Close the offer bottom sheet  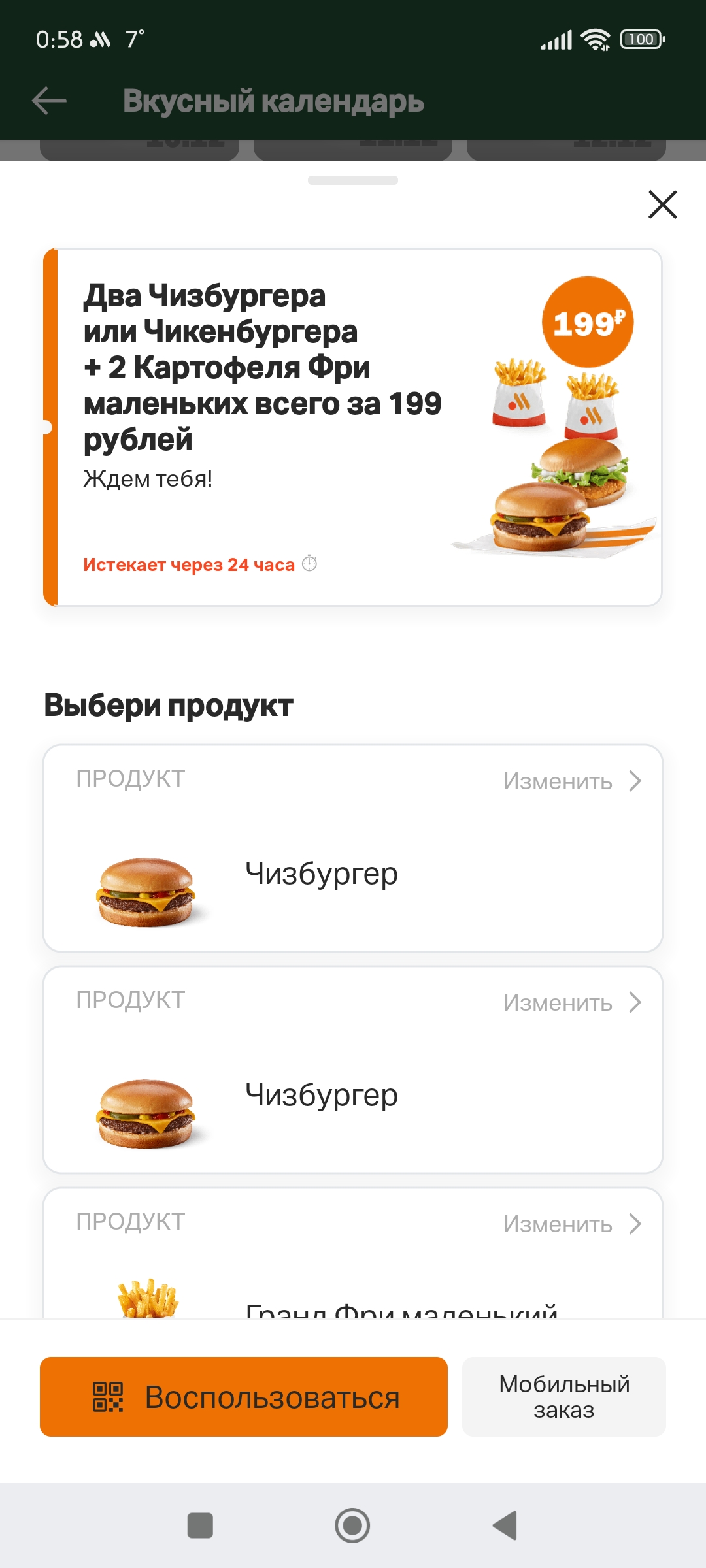[x=662, y=204]
